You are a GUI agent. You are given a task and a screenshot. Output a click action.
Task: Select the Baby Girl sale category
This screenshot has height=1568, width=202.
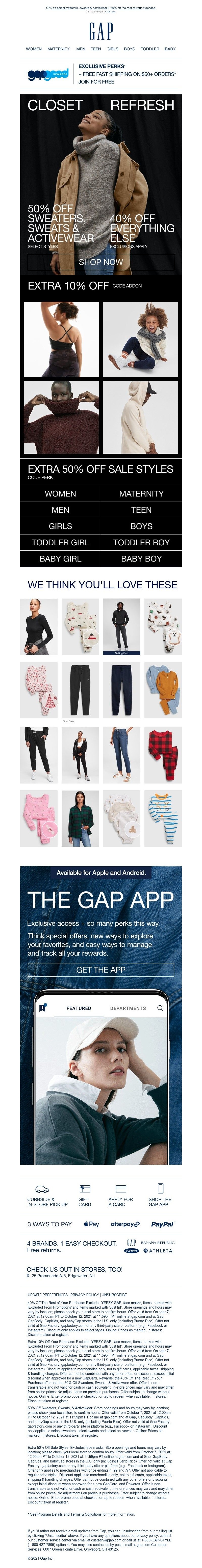(x=60, y=559)
